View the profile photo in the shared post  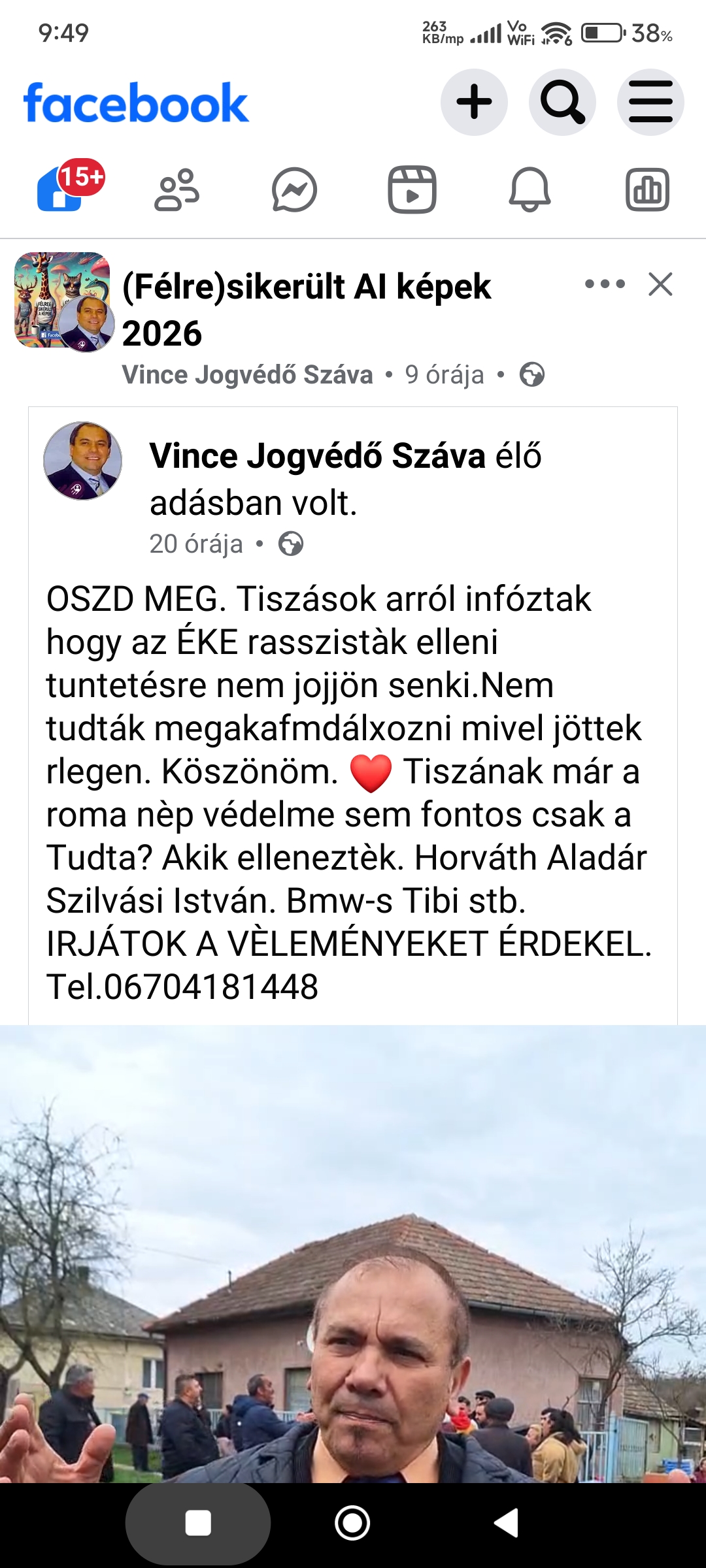82,461
